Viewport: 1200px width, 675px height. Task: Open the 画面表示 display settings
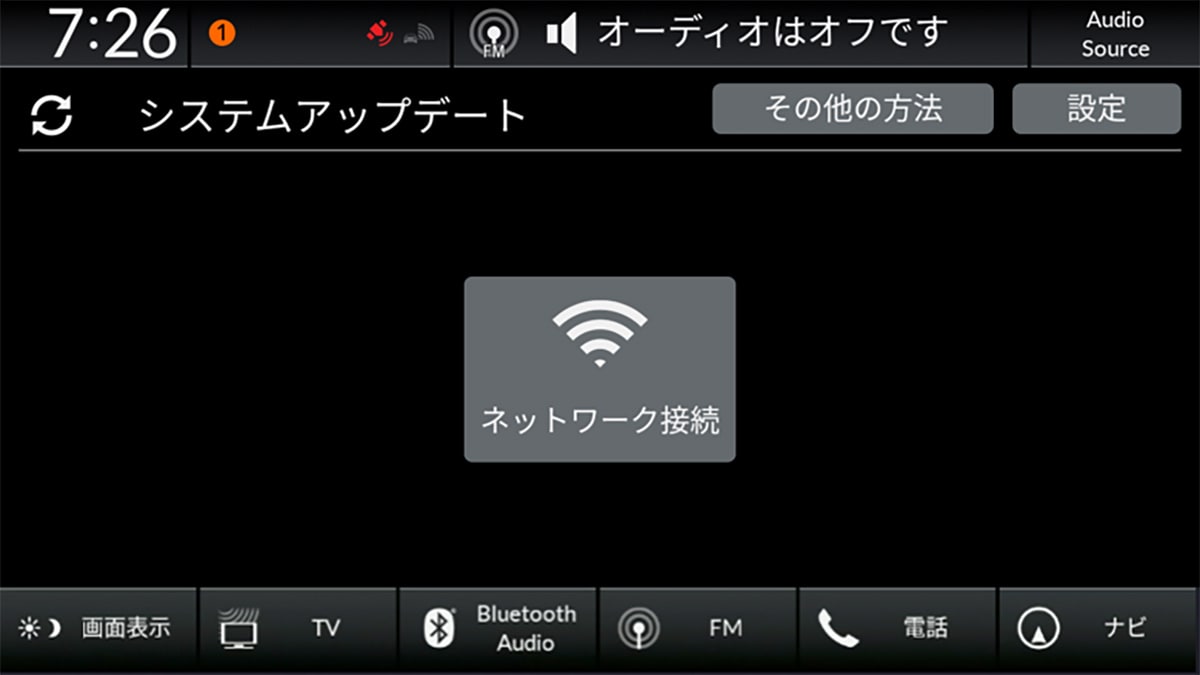pyautogui.click(x=98, y=628)
